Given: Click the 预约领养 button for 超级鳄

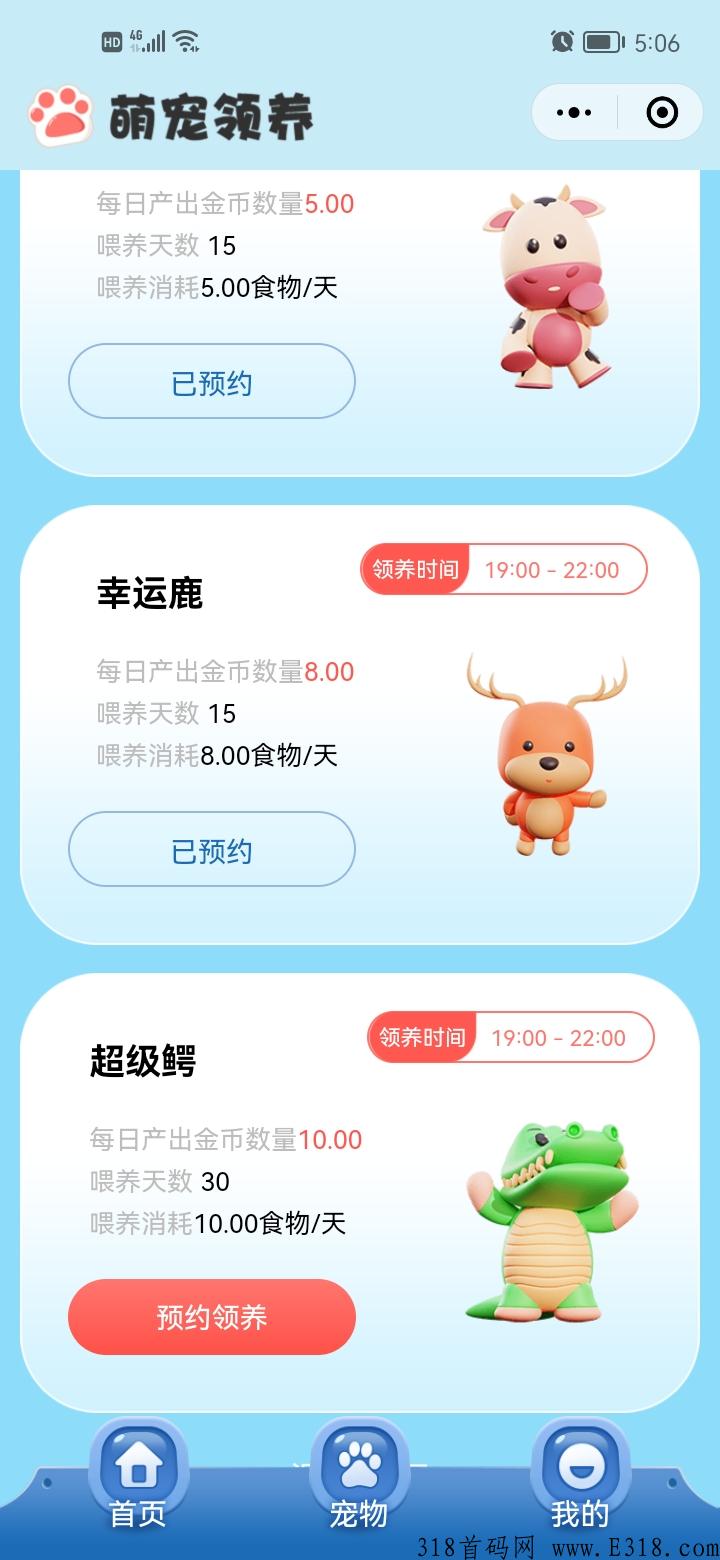Looking at the screenshot, I should tap(211, 1317).
